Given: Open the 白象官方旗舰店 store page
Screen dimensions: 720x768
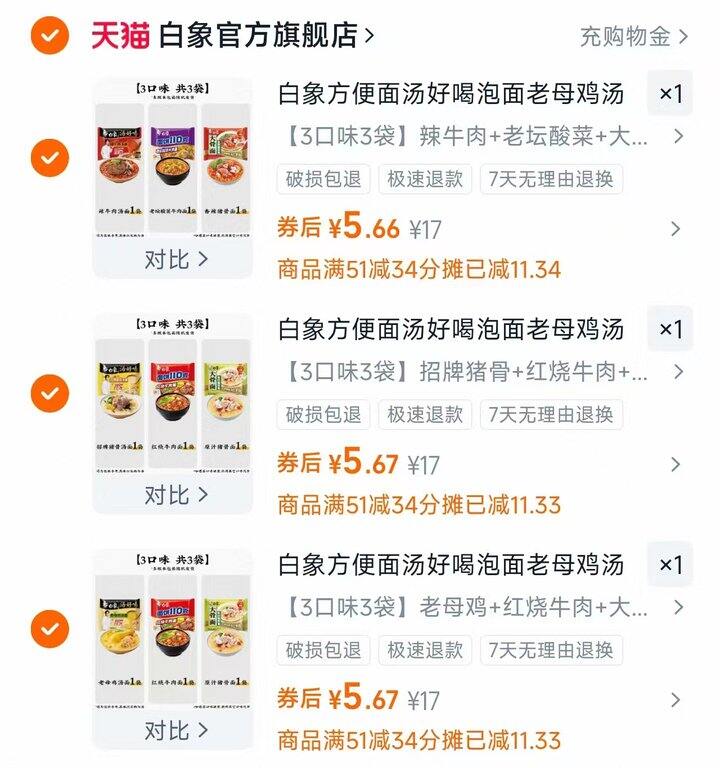Looking at the screenshot, I should [266, 36].
